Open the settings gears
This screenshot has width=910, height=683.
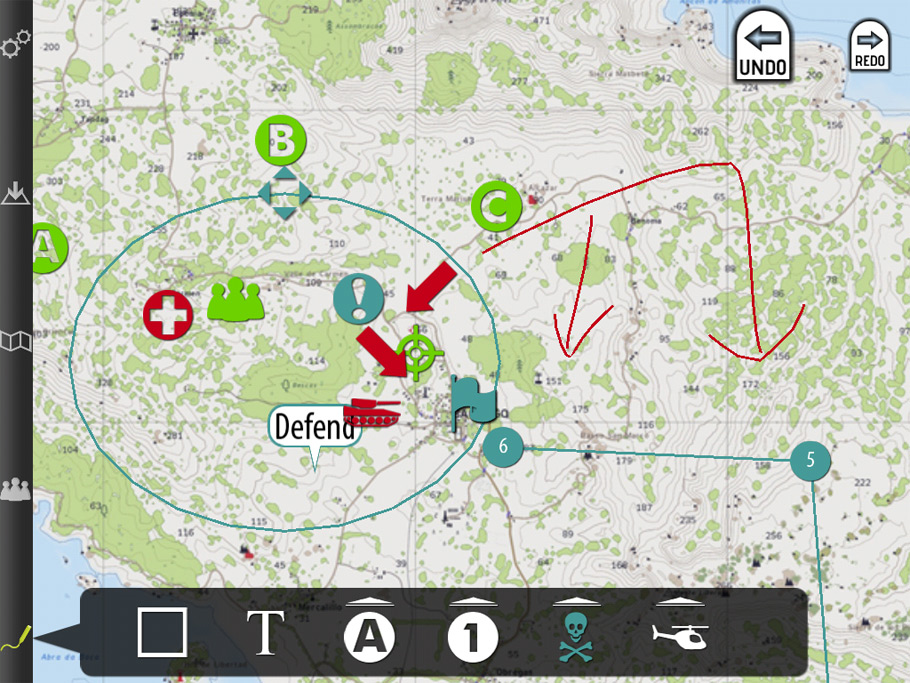[x=16, y=44]
